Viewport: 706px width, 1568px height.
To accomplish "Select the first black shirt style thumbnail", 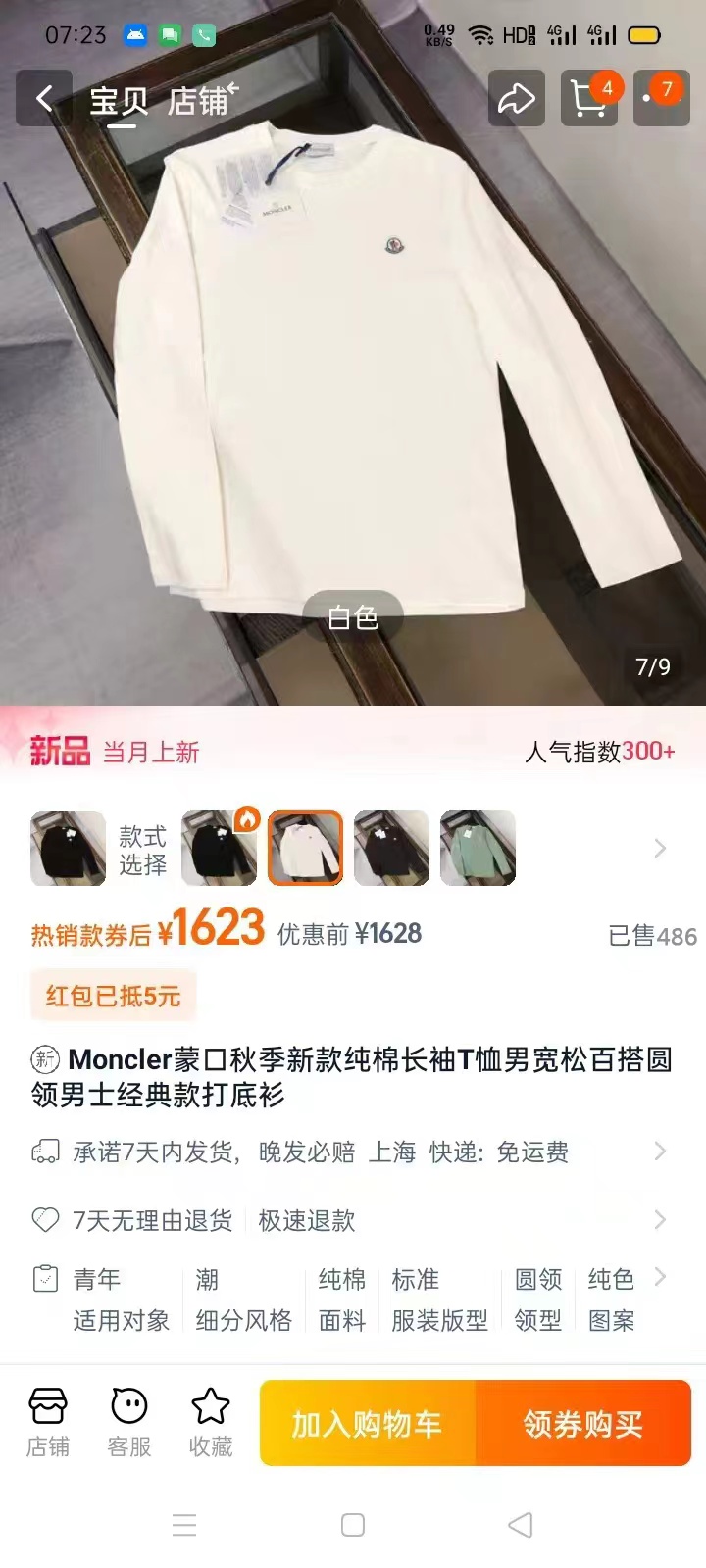I will click(x=68, y=848).
